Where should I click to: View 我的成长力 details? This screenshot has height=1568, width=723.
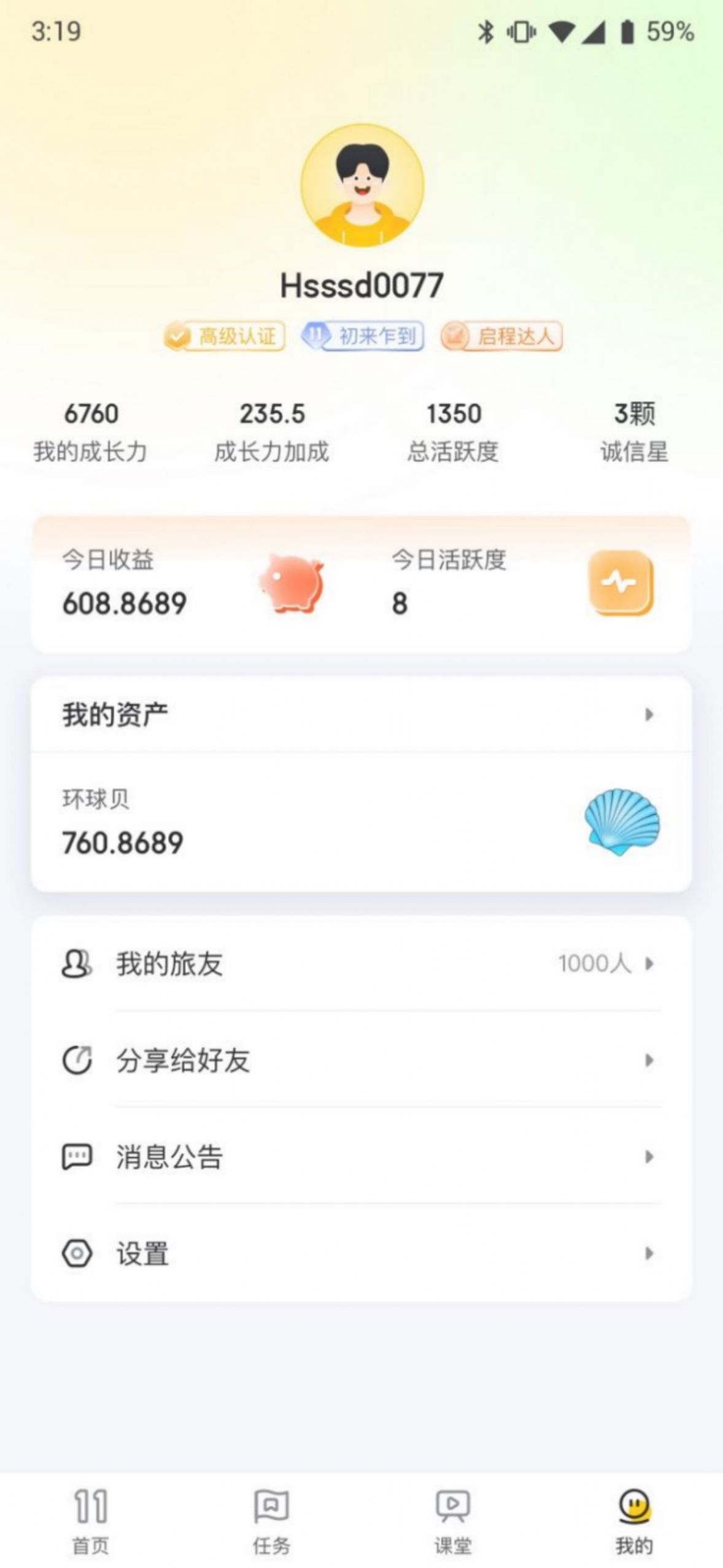tap(90, 432)
